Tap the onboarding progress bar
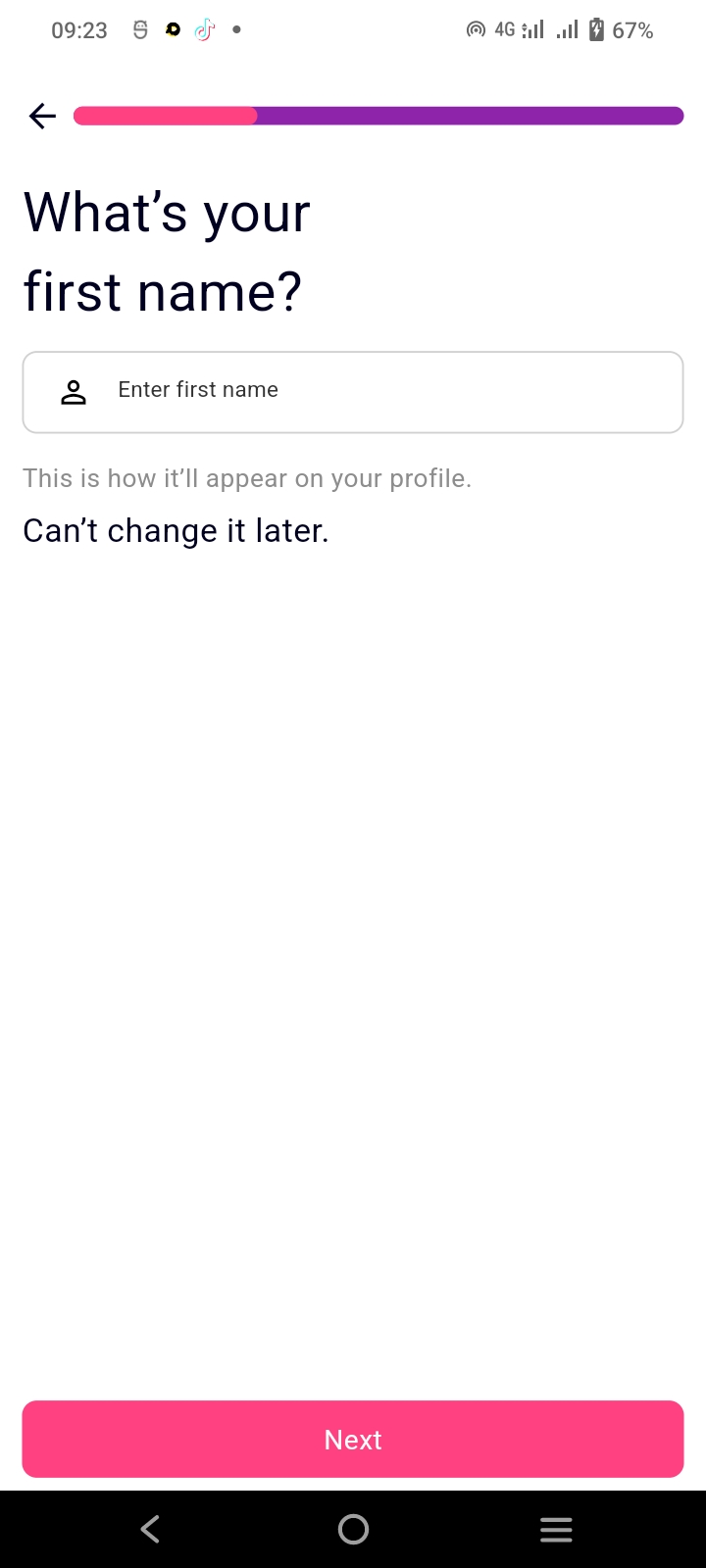This screenshot has height=1568, width=706. [378, 116]
